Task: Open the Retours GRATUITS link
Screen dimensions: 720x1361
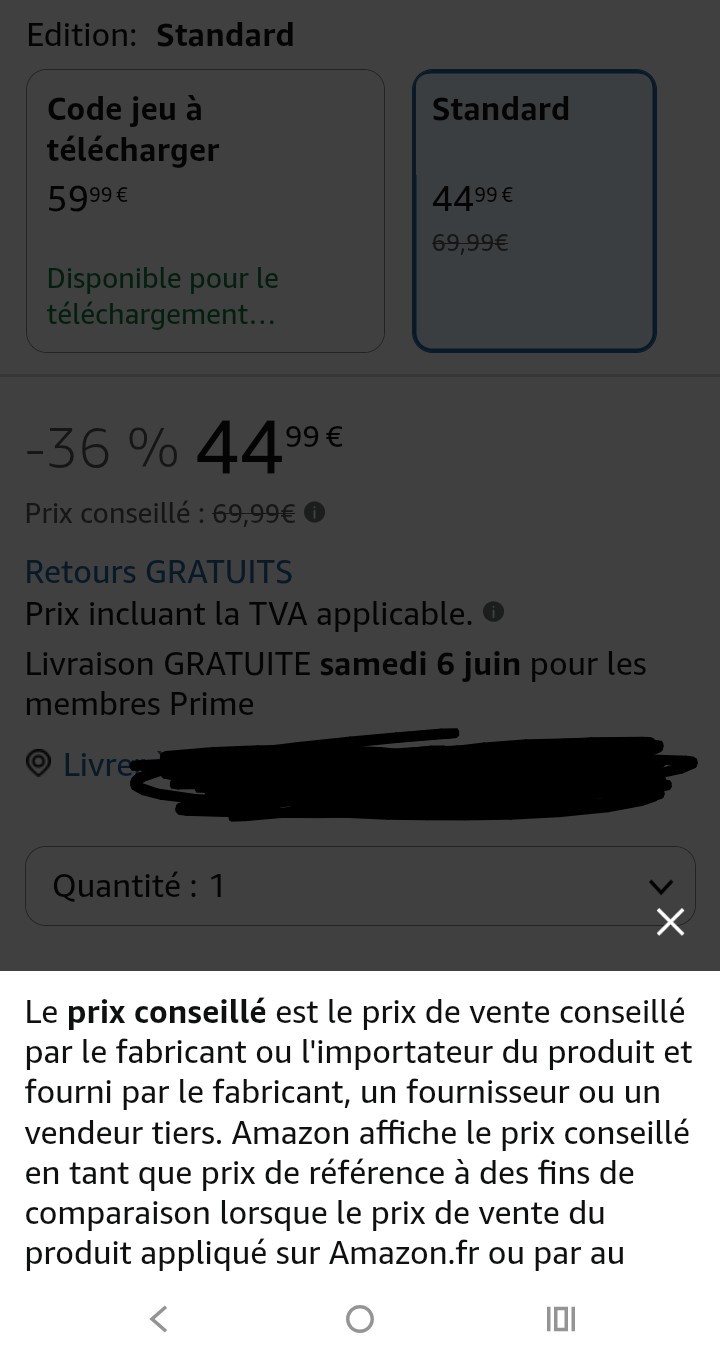Action: tap(159, 572)
